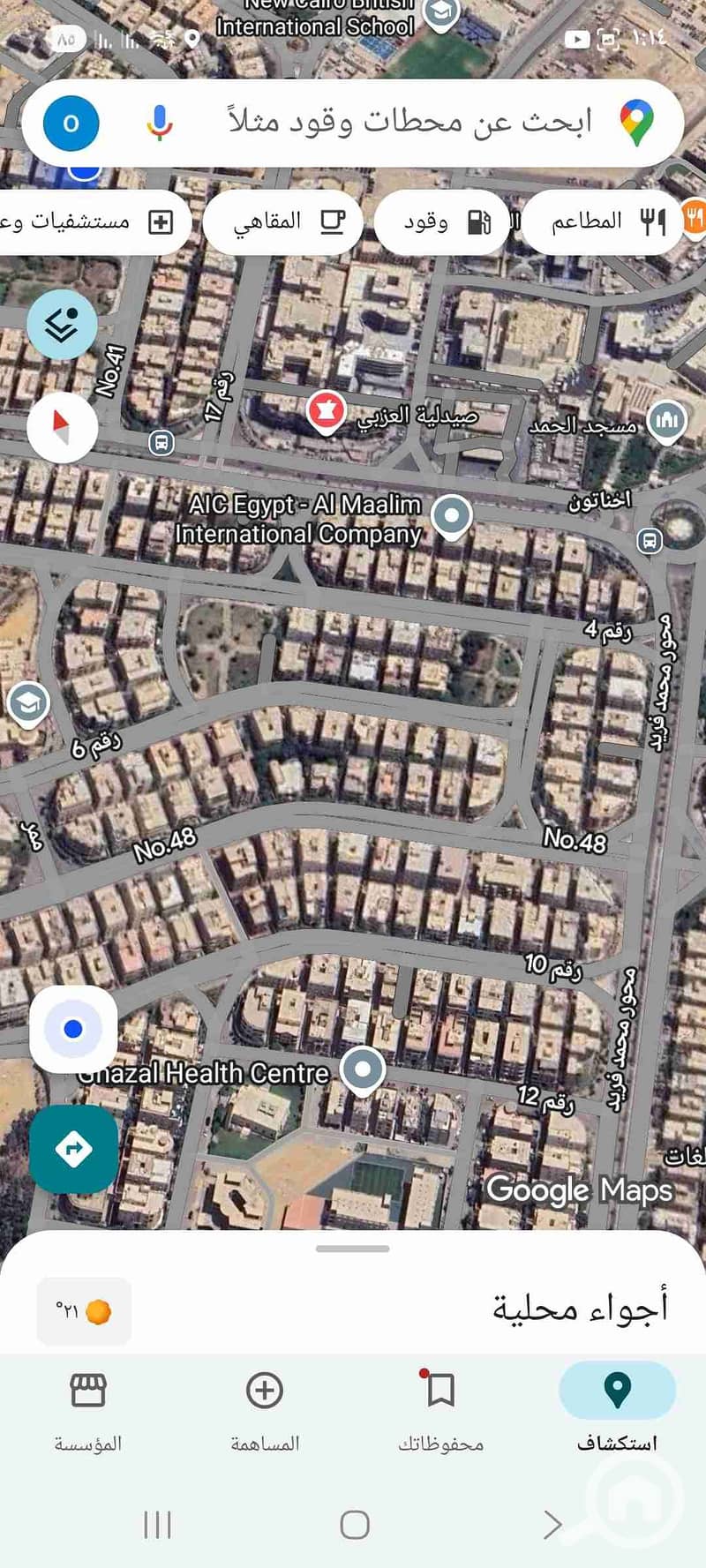Switch to the المساهمة (Contribute) tab
Viewport: 706px width, 1568px height.
(x=265, y=1408)
